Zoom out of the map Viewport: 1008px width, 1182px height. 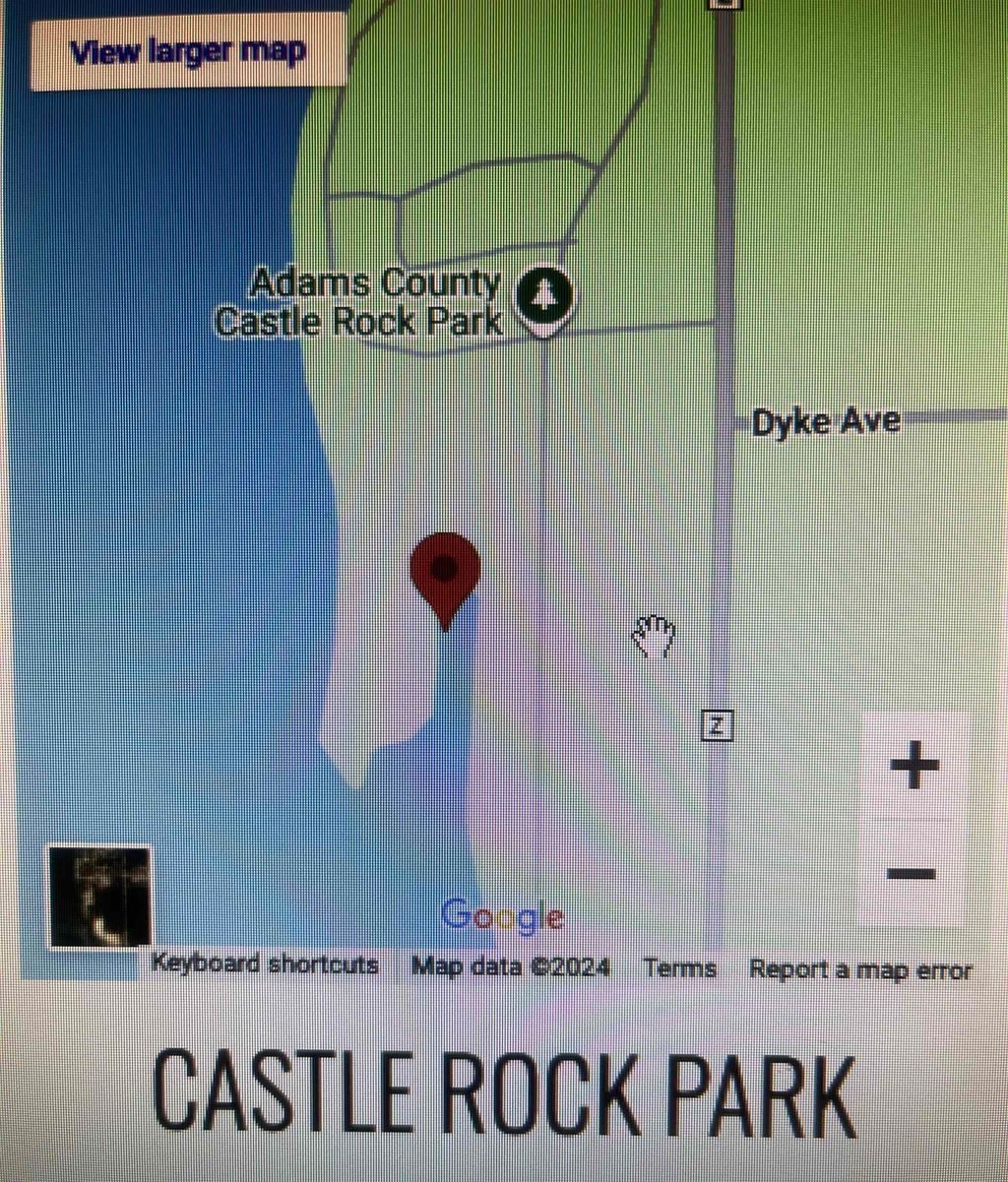click(912, 873)
